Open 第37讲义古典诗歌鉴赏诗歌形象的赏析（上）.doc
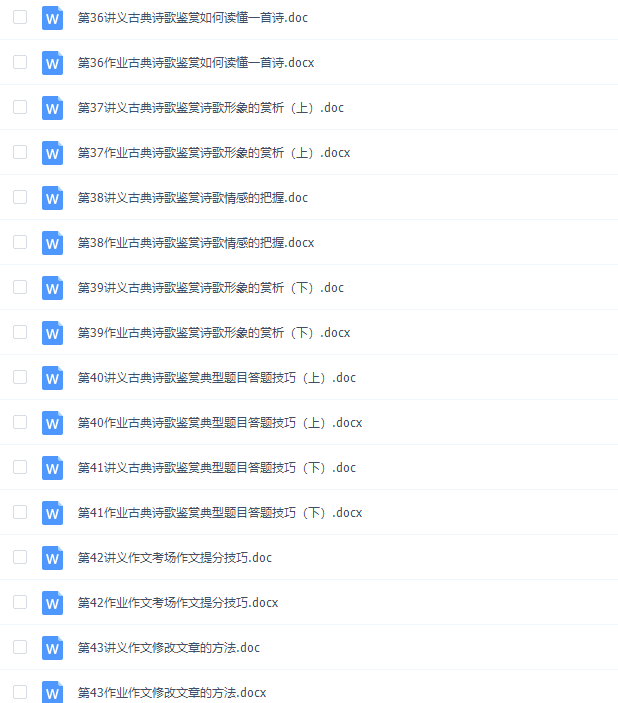Image resolution: width=618 pixels, height=703 pixels. pos(210,108)
